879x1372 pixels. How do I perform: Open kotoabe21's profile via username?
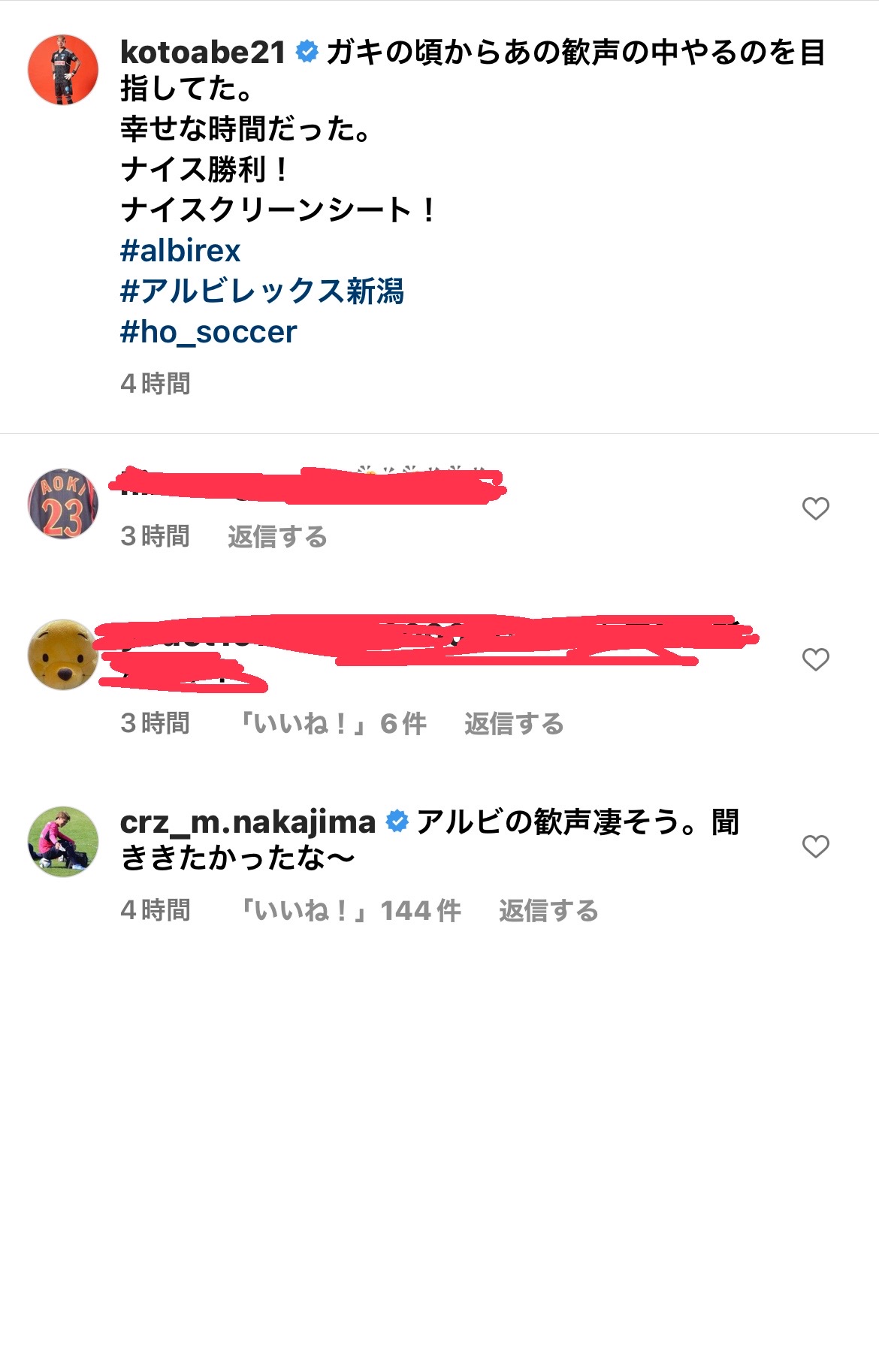[x=203, y=53]
